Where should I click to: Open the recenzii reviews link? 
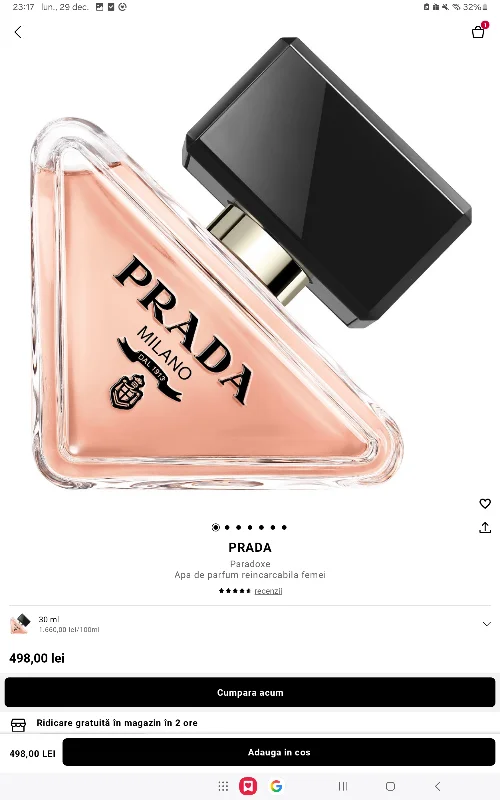coord(268,591)
